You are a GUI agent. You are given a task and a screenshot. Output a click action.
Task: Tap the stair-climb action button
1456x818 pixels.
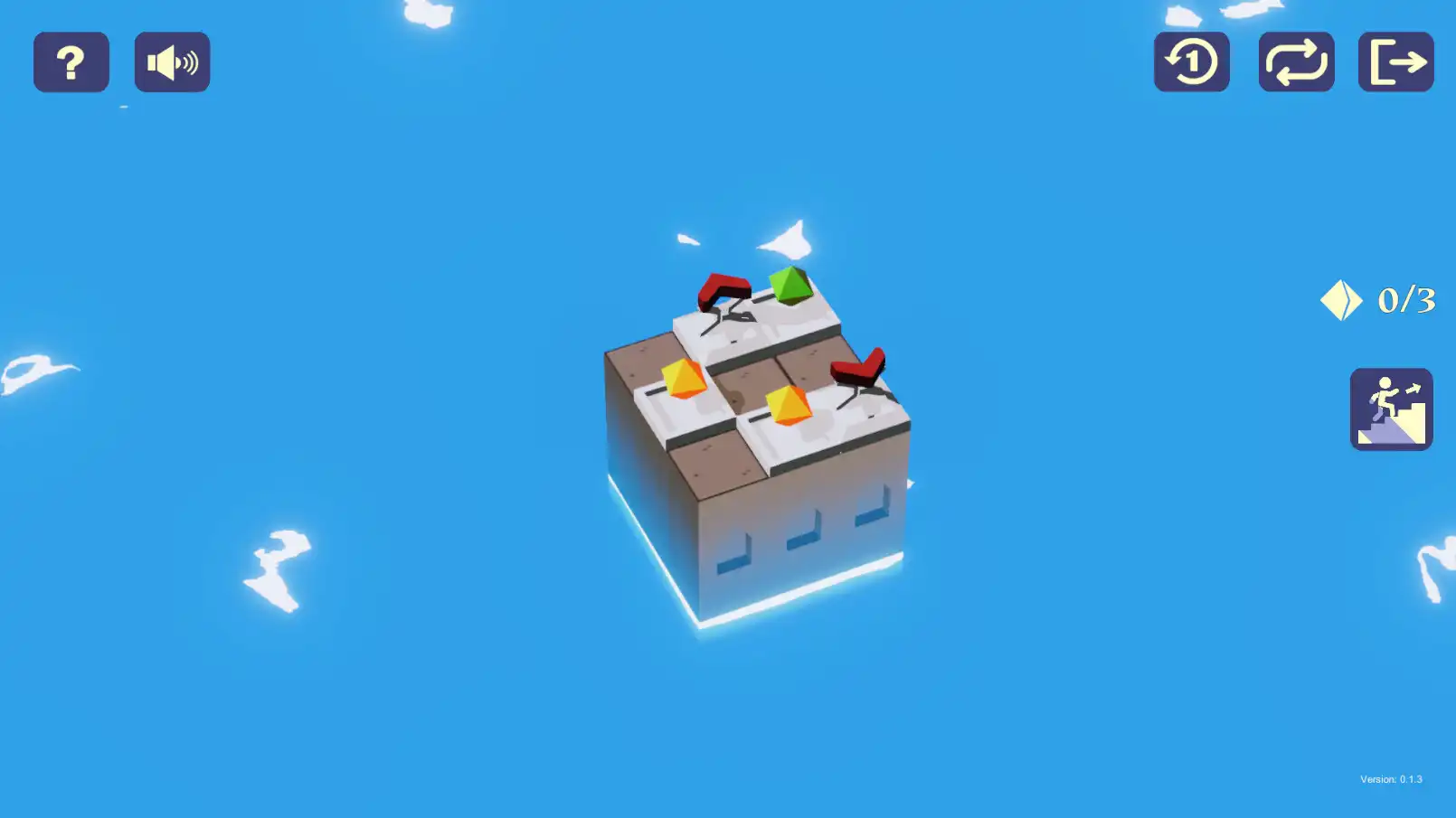(1391, 409)
